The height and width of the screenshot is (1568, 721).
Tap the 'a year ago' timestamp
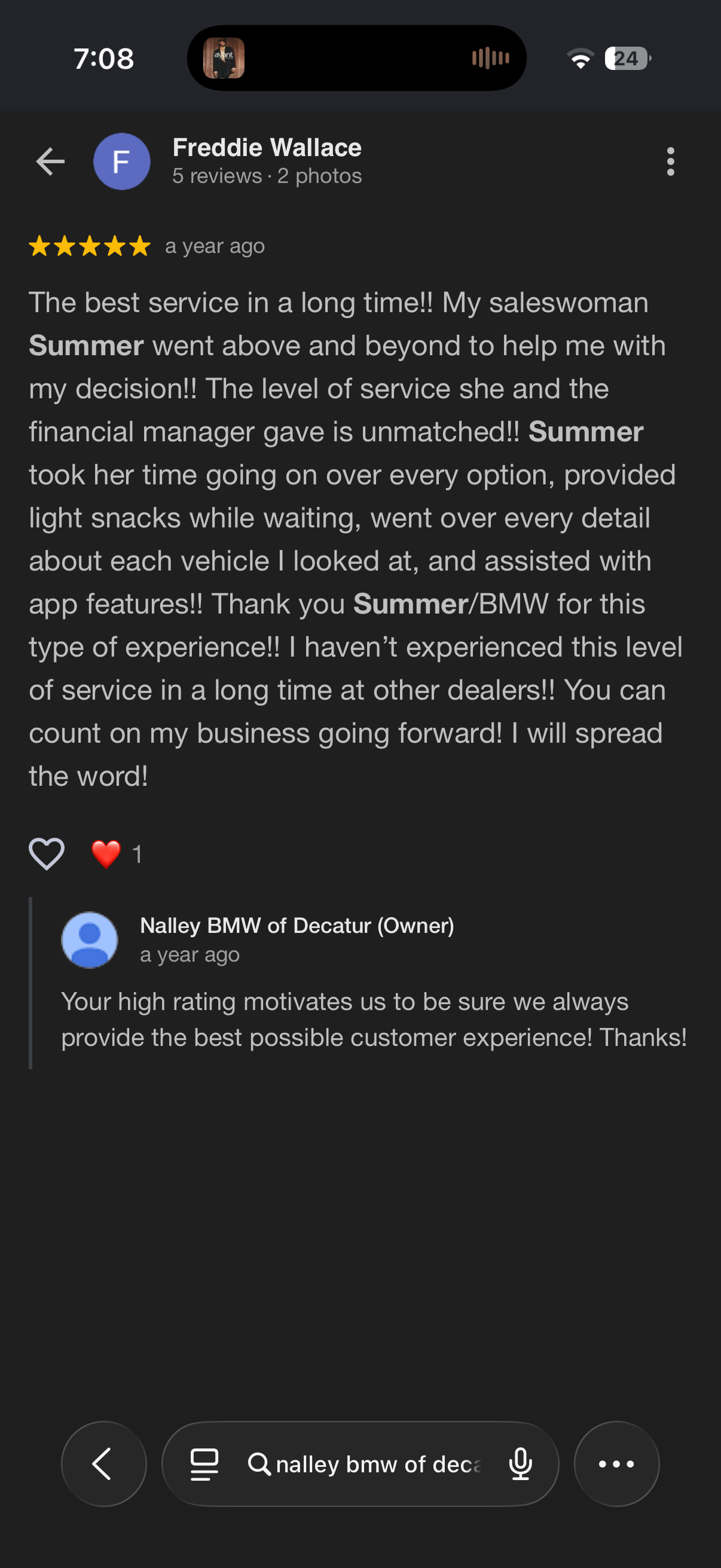tap(215, 247)
